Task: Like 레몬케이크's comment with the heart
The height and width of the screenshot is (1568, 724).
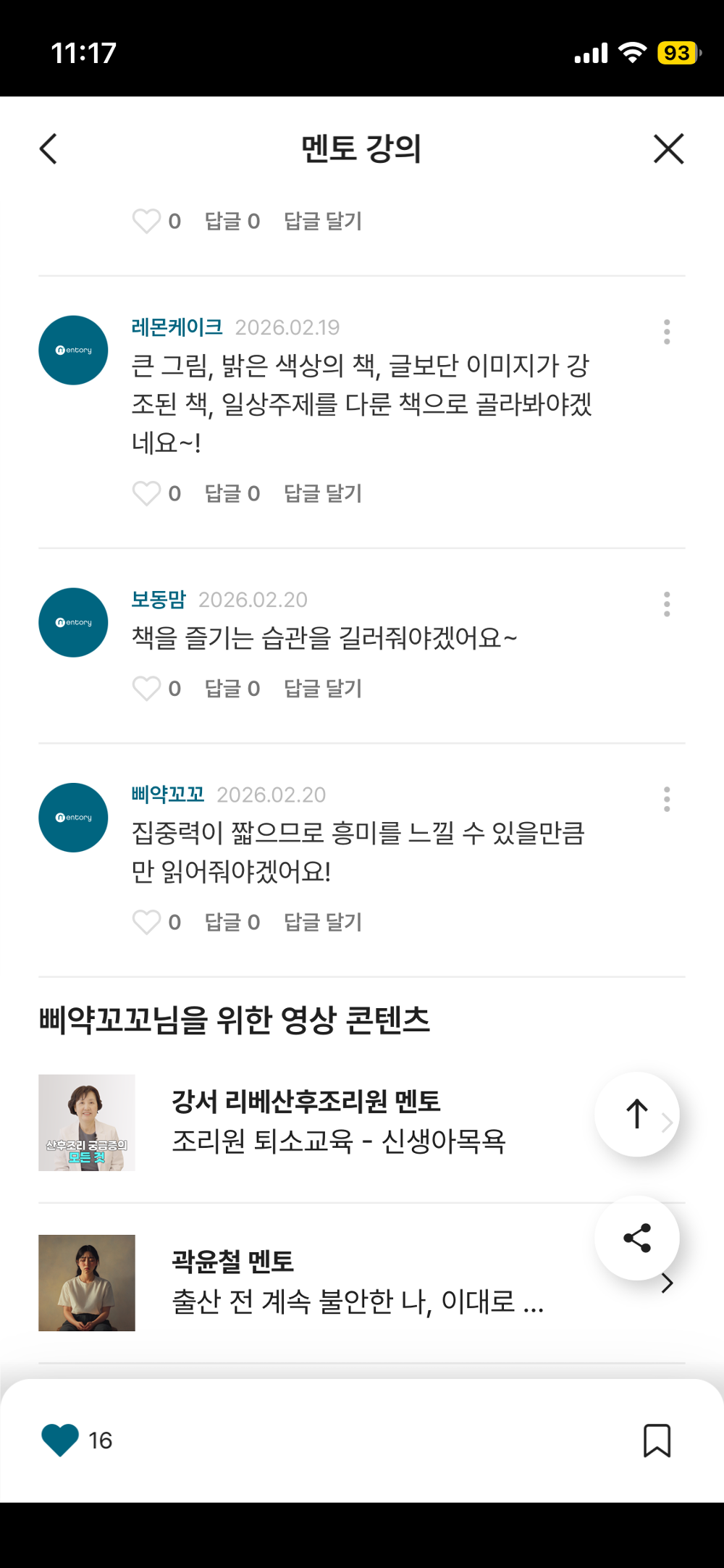Action: [x=147, y=494]
